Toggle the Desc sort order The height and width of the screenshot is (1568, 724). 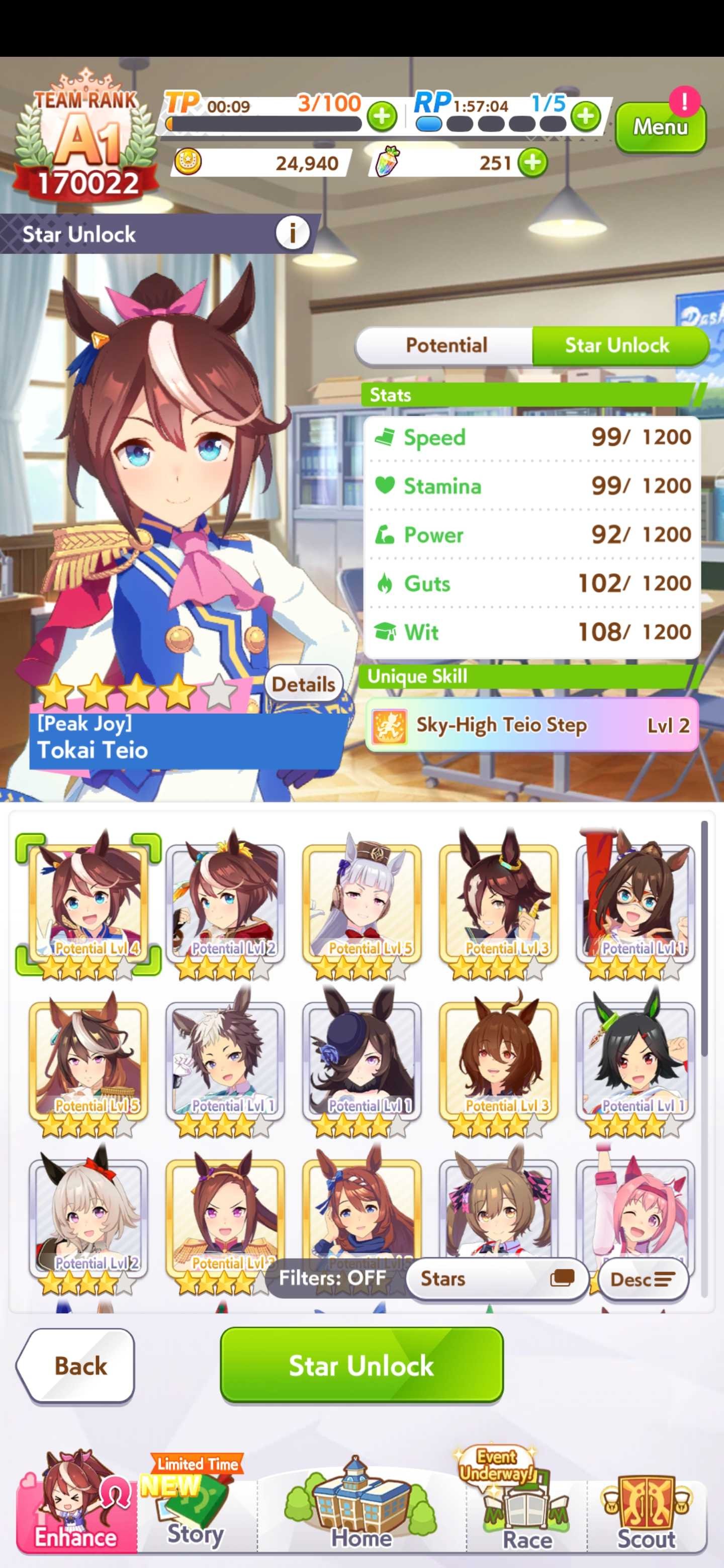pyautogui.click(x=643, y=1280)
